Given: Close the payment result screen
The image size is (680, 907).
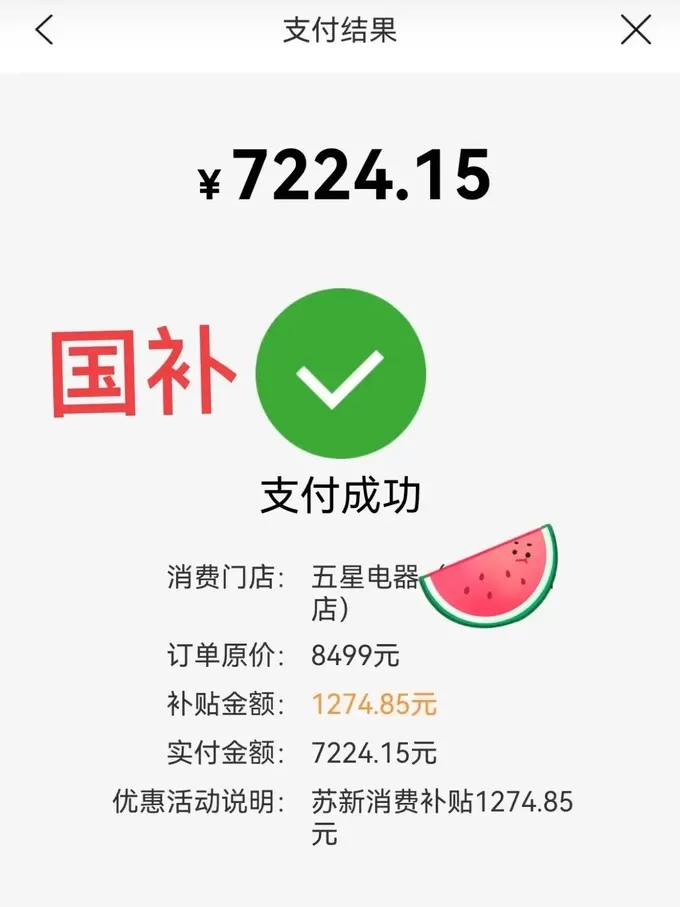Looking at the screenshot, I should tap(636, 30).
